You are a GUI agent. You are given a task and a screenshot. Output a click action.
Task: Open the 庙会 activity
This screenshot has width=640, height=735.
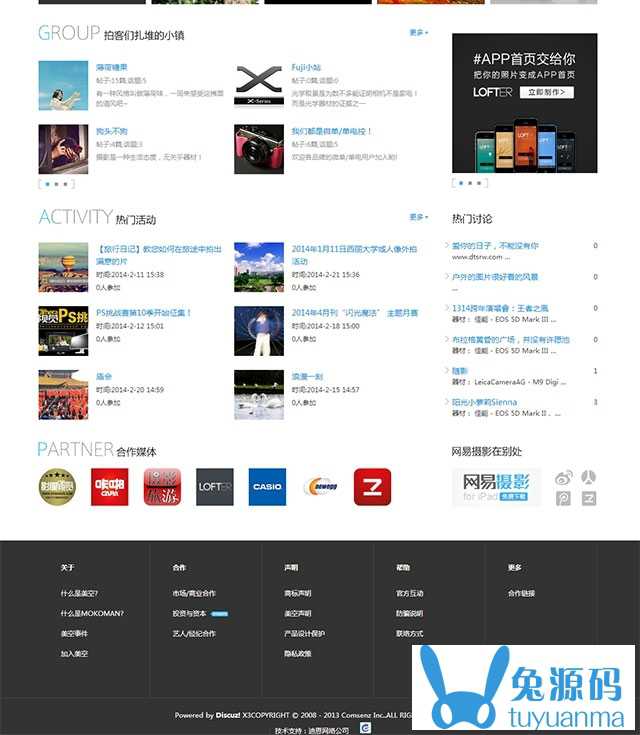(x=104, y=377)
